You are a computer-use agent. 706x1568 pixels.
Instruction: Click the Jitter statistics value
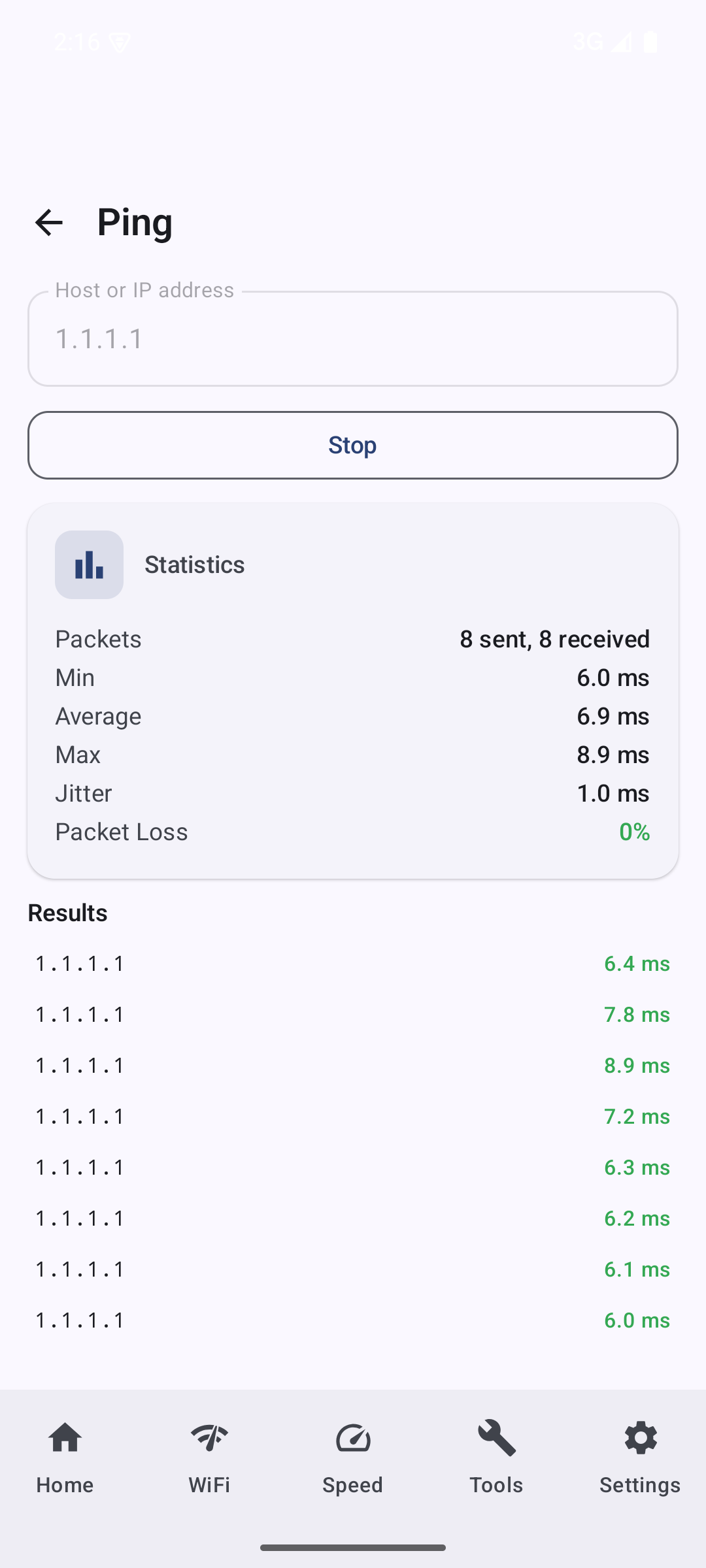613,792
